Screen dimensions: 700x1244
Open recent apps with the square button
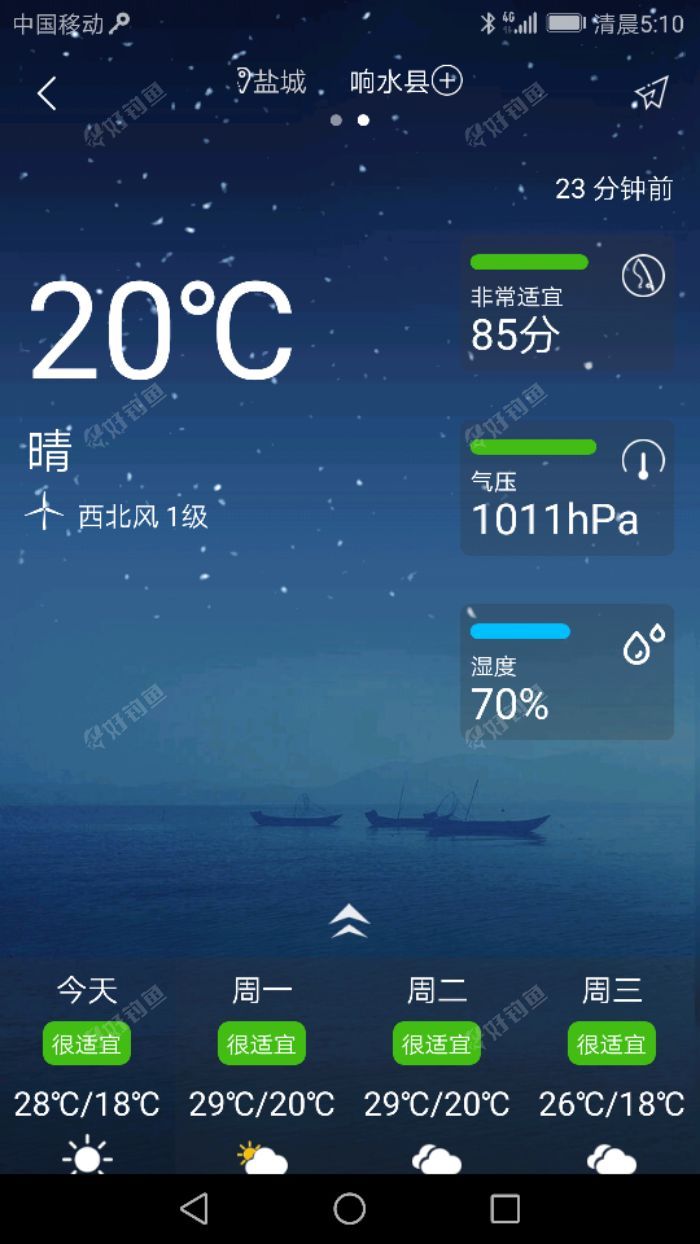coord(505,1209)
